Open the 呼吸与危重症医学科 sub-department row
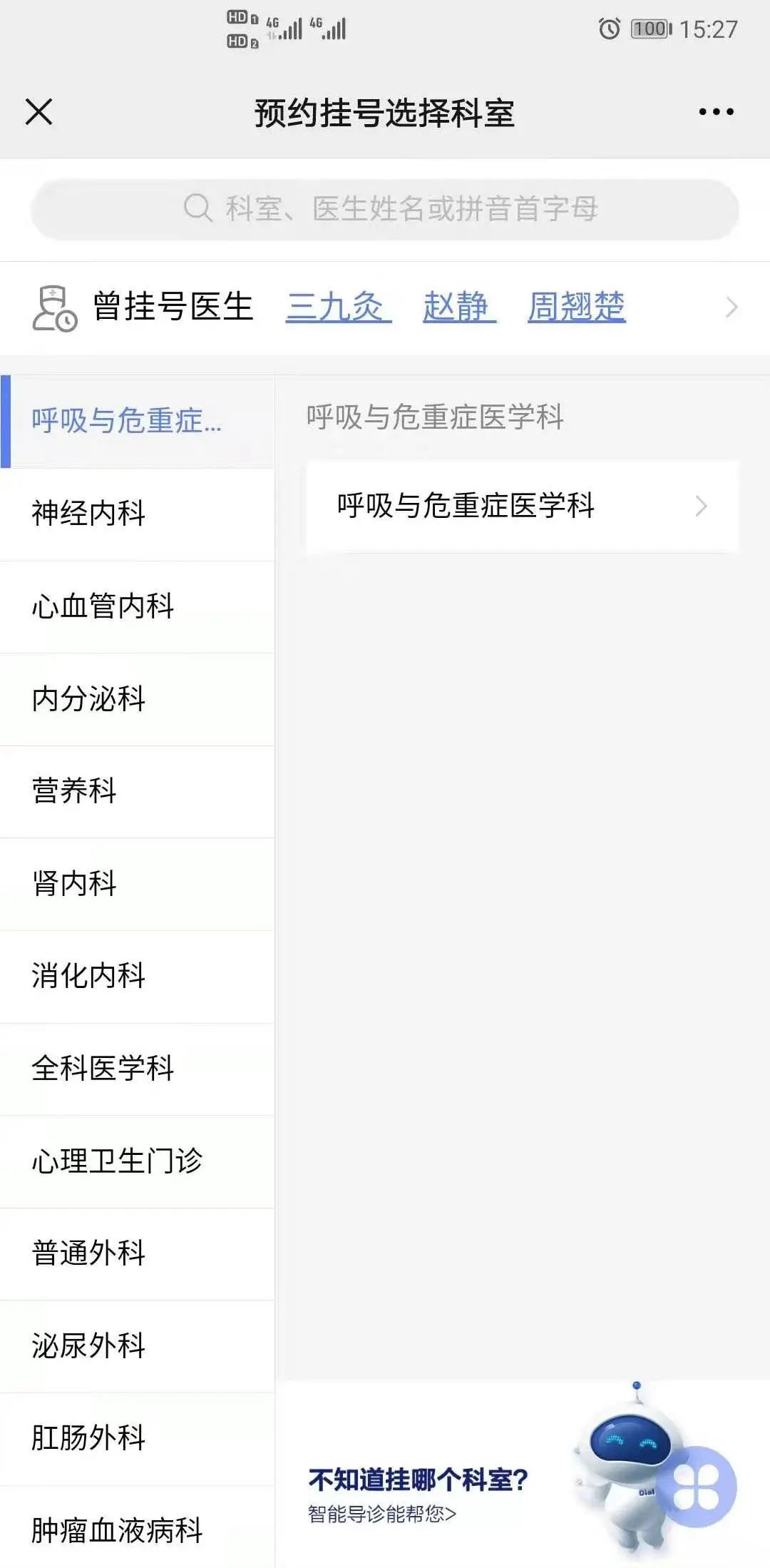 pos(522,506)
